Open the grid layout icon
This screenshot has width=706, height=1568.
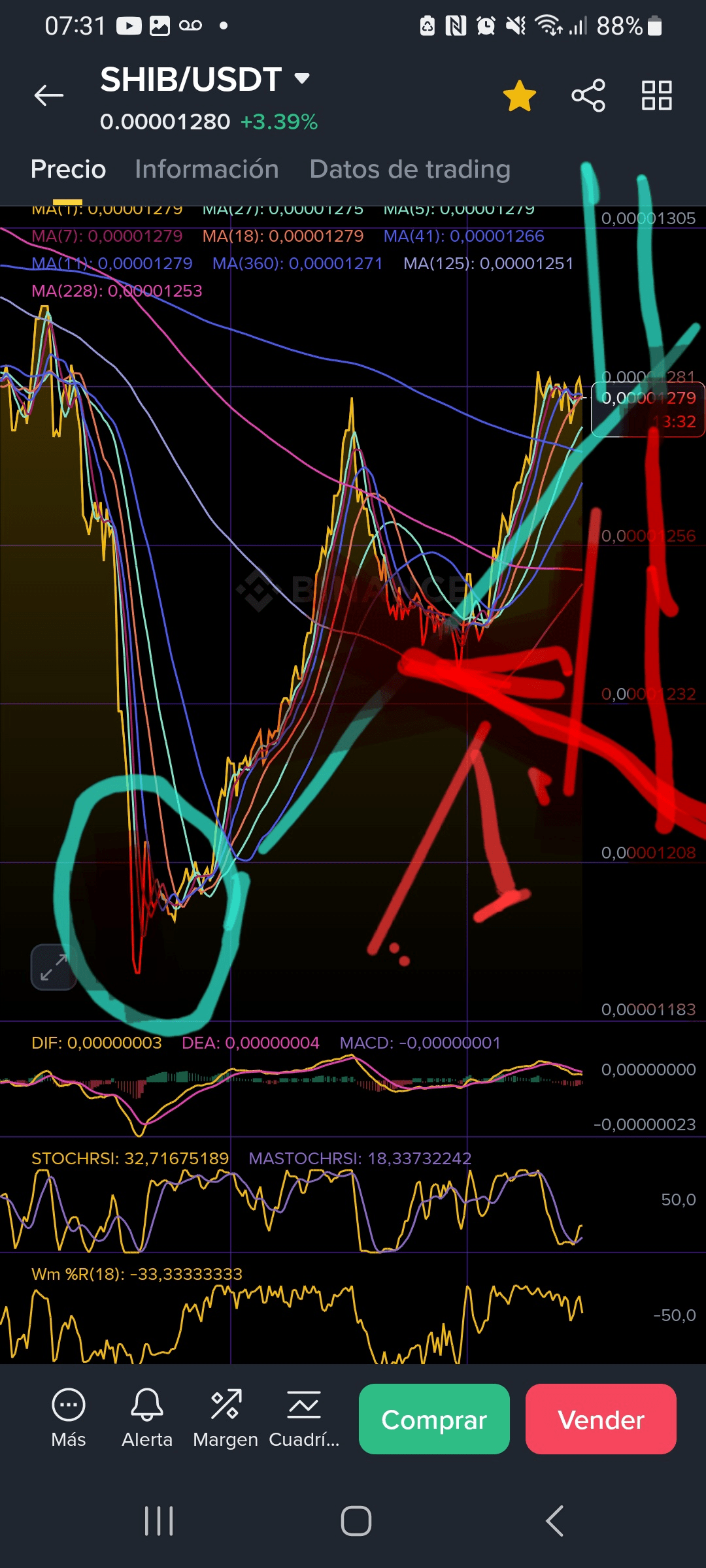(x=657, y=96)
